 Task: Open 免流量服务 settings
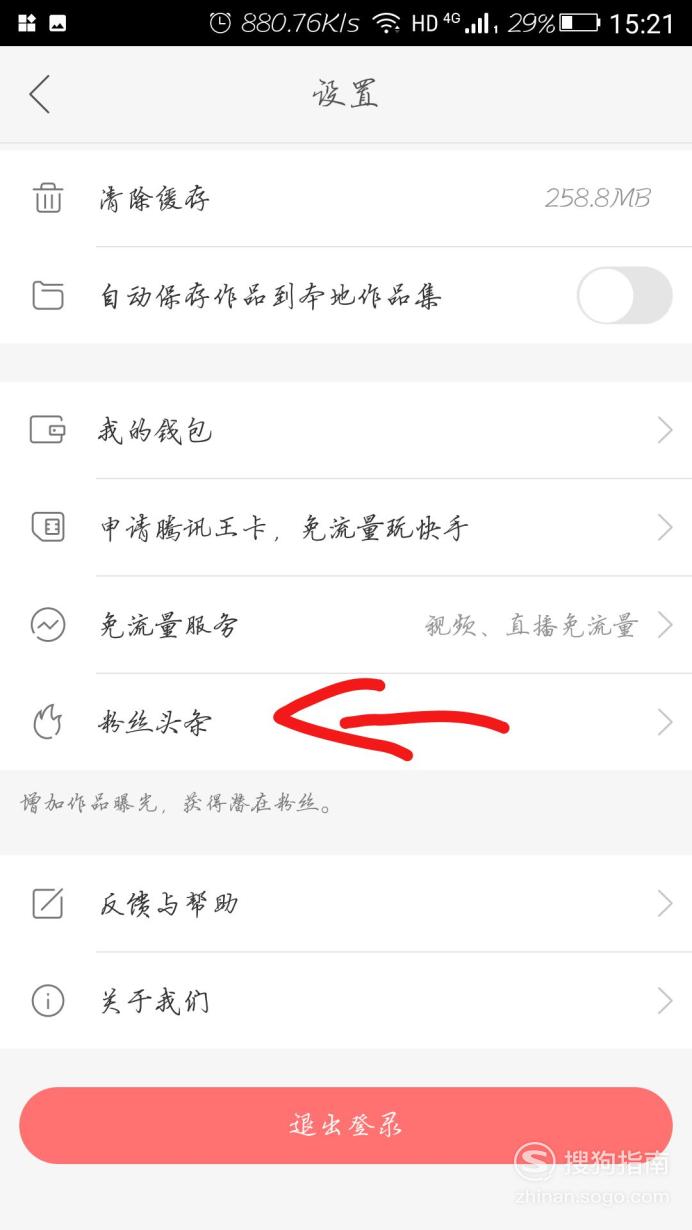point(346,625)
